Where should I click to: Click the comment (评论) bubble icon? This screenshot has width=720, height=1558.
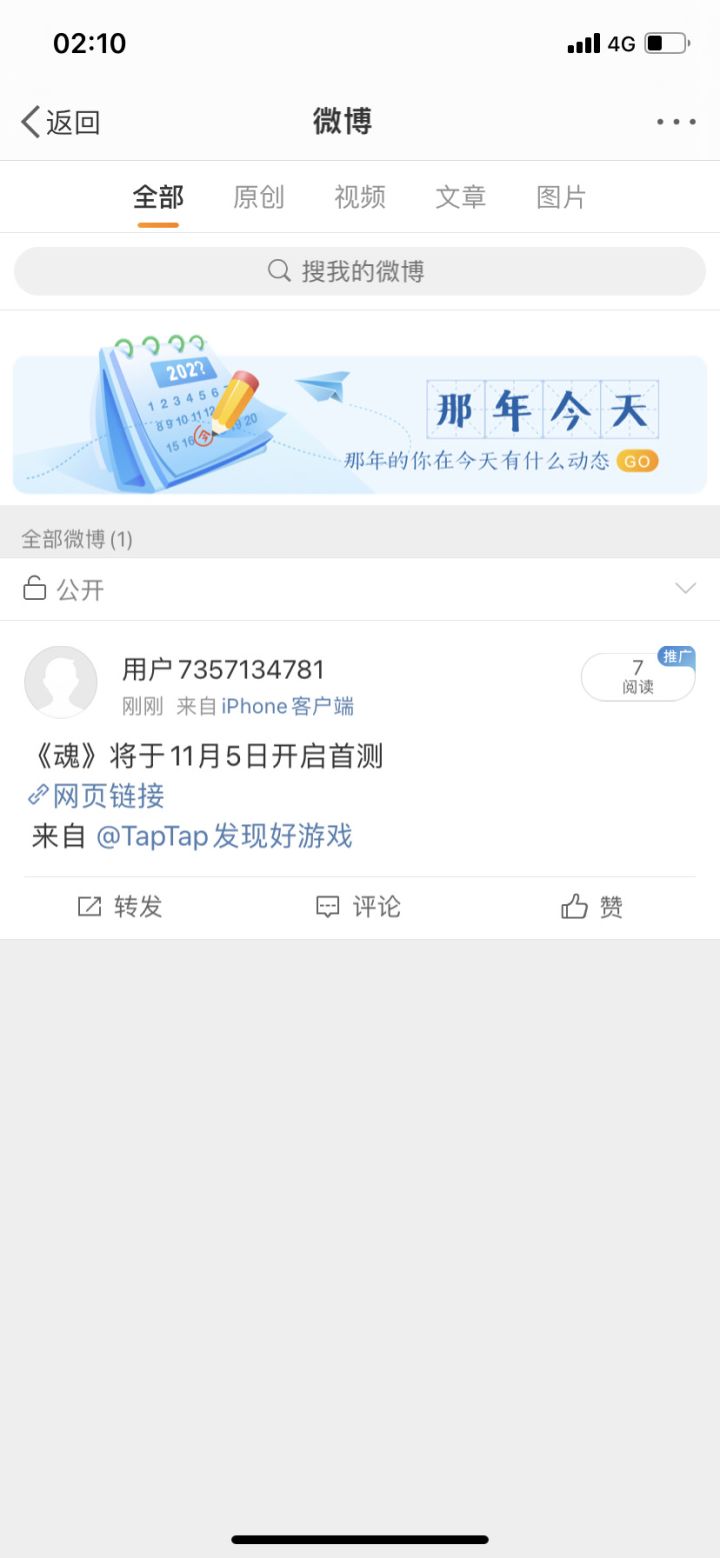pyautogui.click(x=329, y=906)
